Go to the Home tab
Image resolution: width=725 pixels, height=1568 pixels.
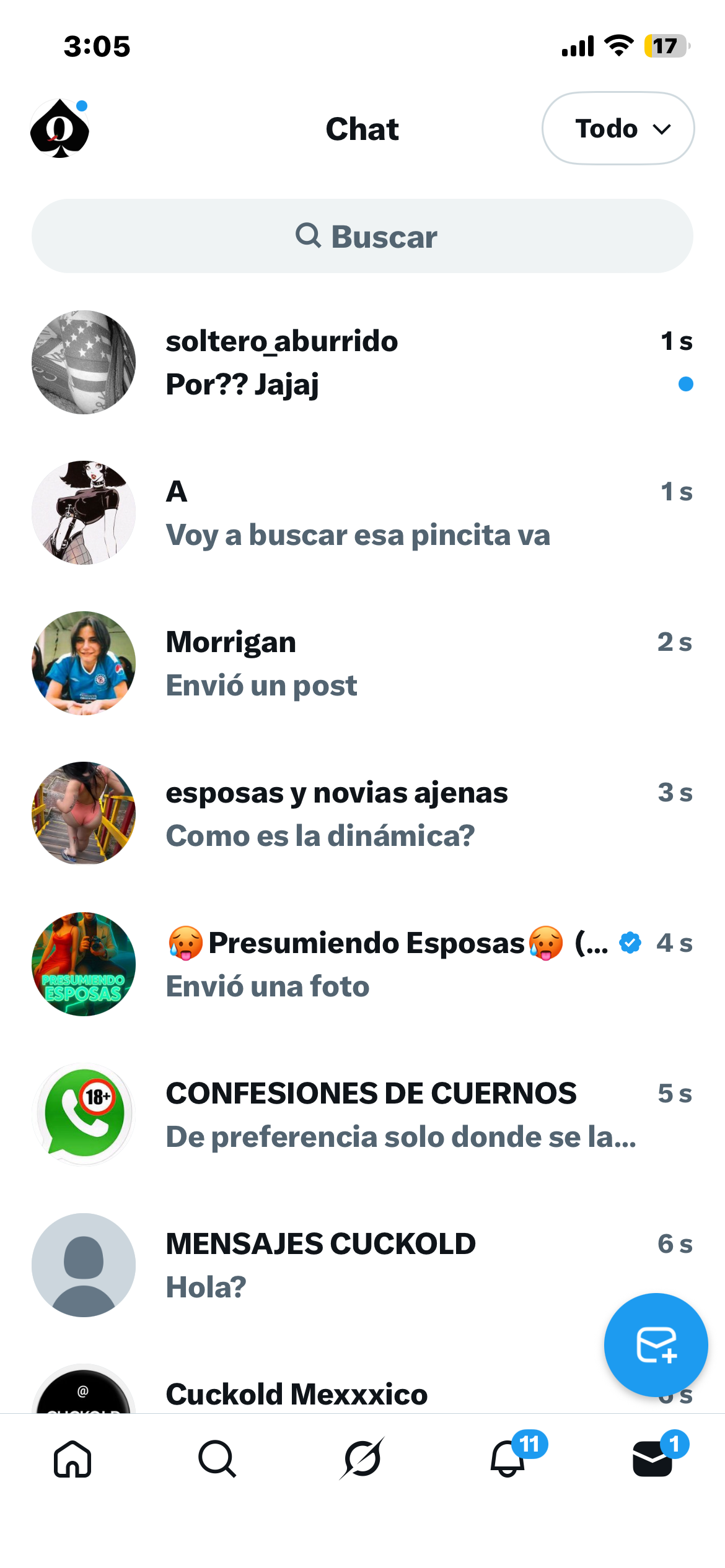click(x=72, y=1459)
